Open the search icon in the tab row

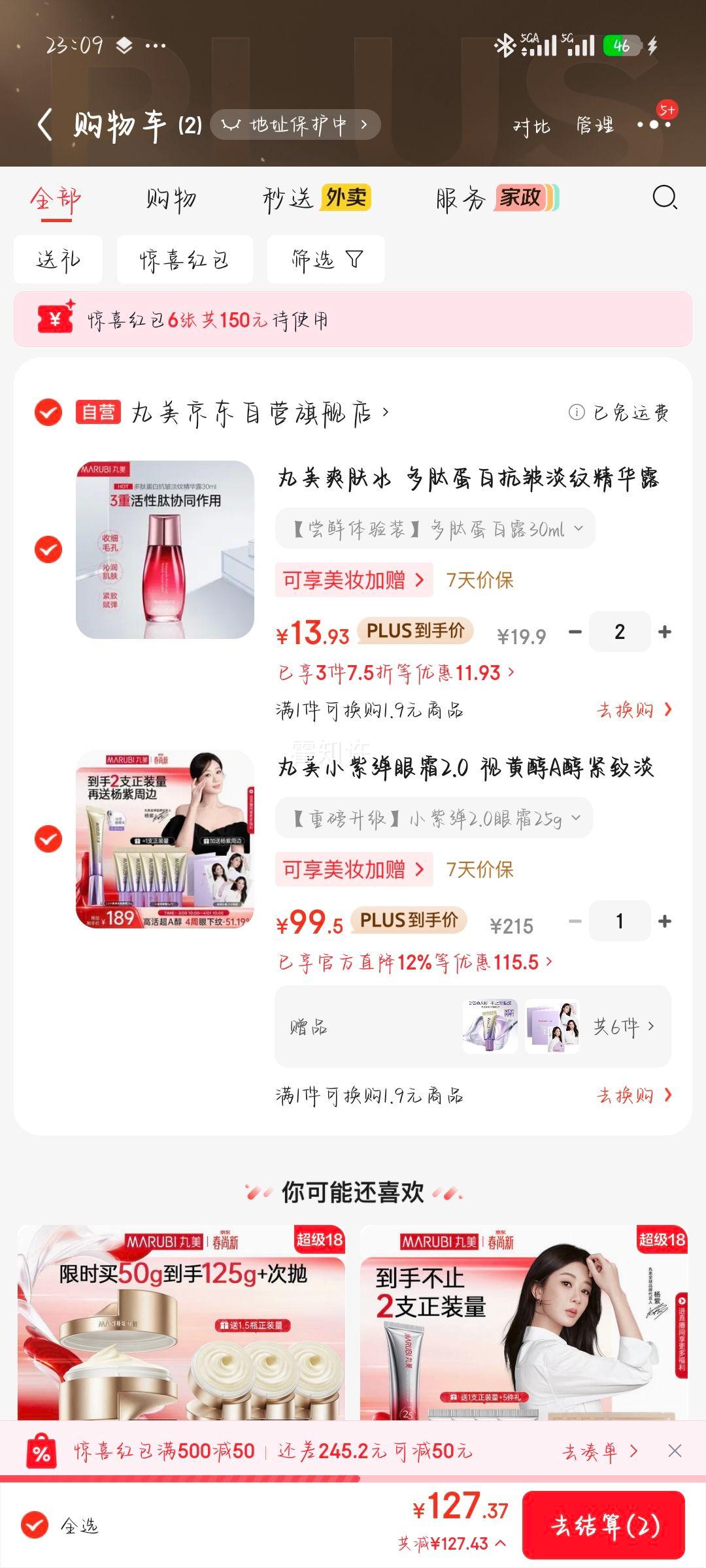pos(665,197)
